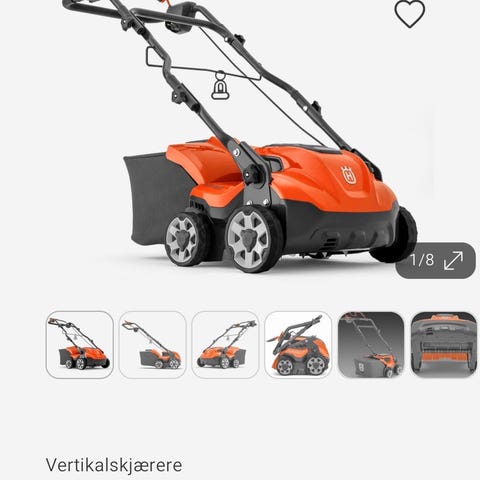Screen dimensions: 480x480
Task: Select the third thumbnail showing the left-facing view
Action: (225, 345)
